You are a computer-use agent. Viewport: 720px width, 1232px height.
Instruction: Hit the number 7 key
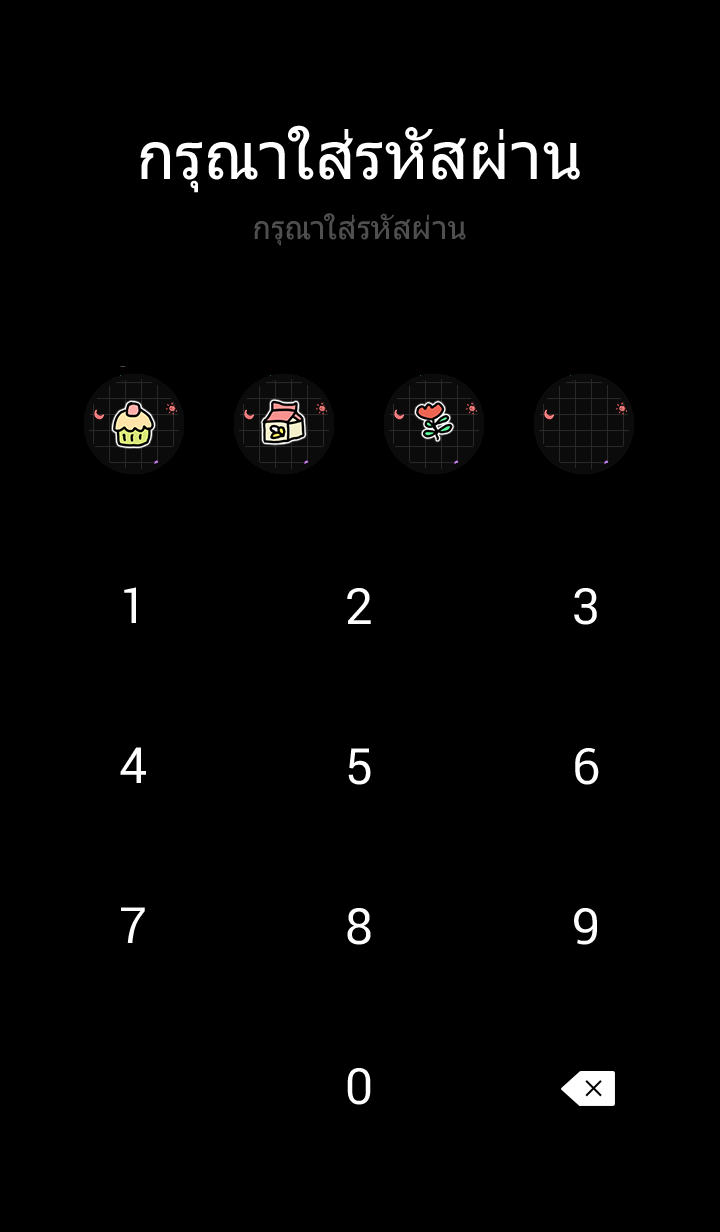tap(133, 927)
